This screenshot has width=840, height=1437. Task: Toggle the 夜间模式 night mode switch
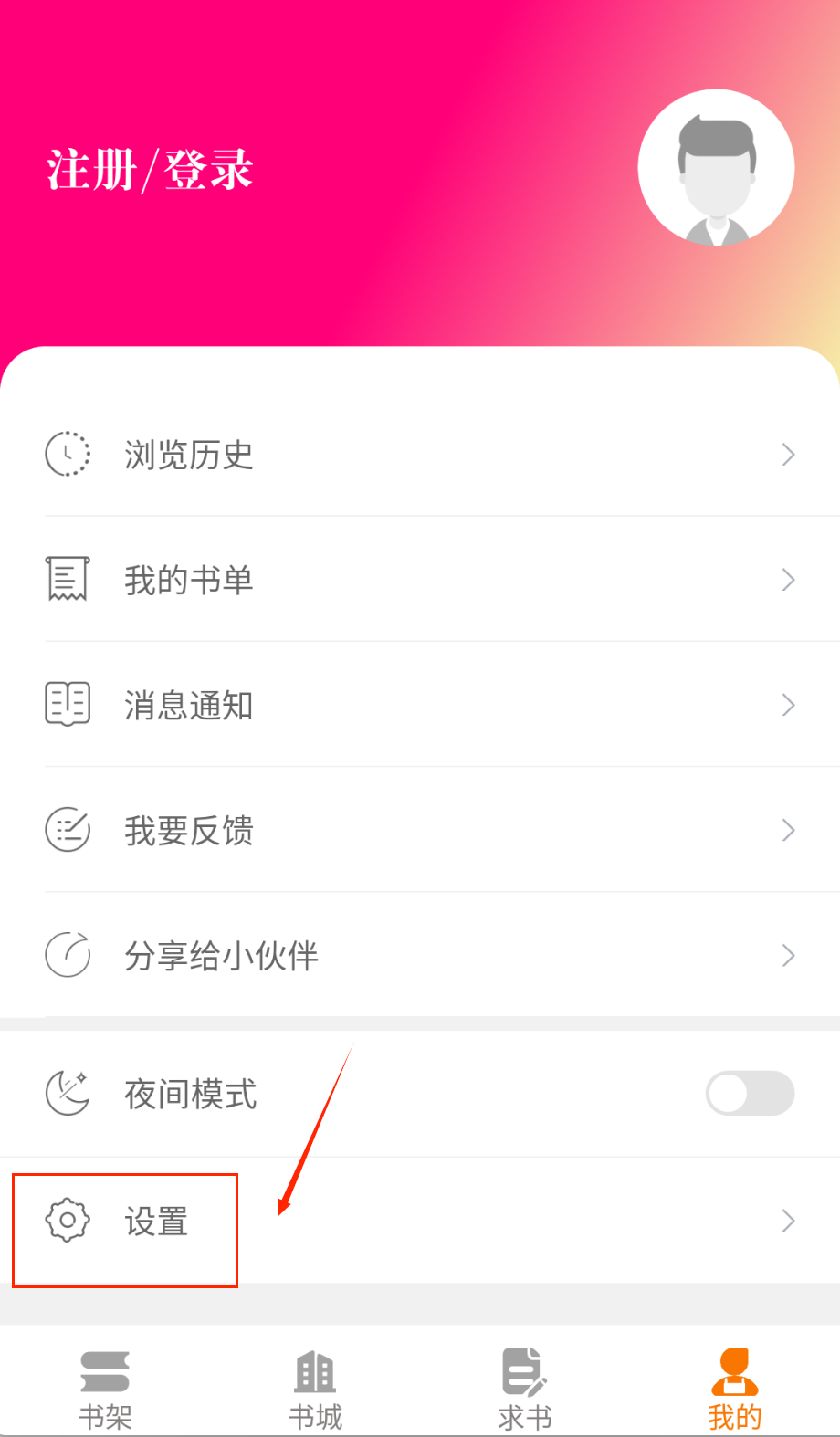(750, 1093)
